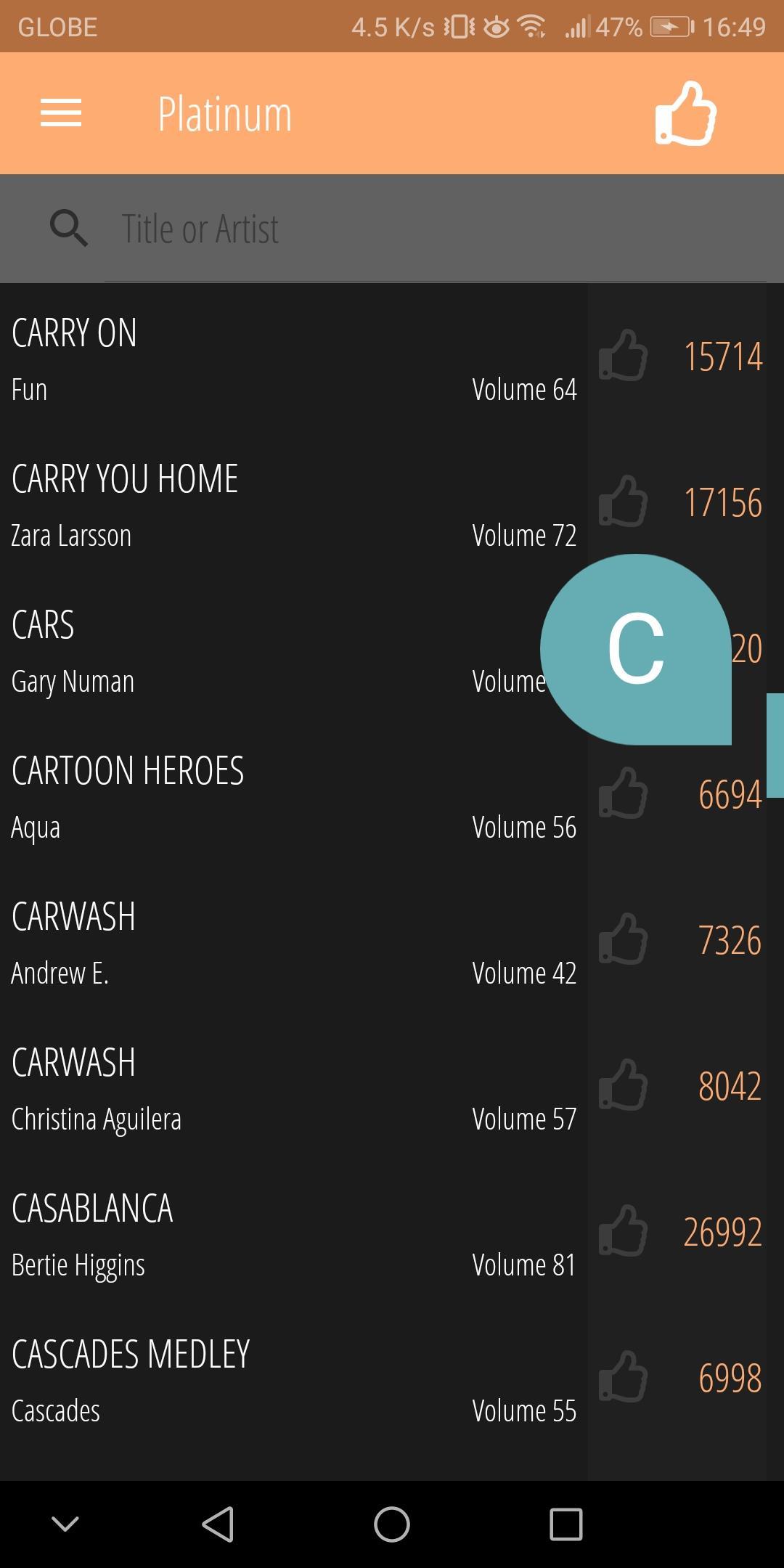Like CARRY ON by Fun
784x1568 pixels.
coord(624,356)
